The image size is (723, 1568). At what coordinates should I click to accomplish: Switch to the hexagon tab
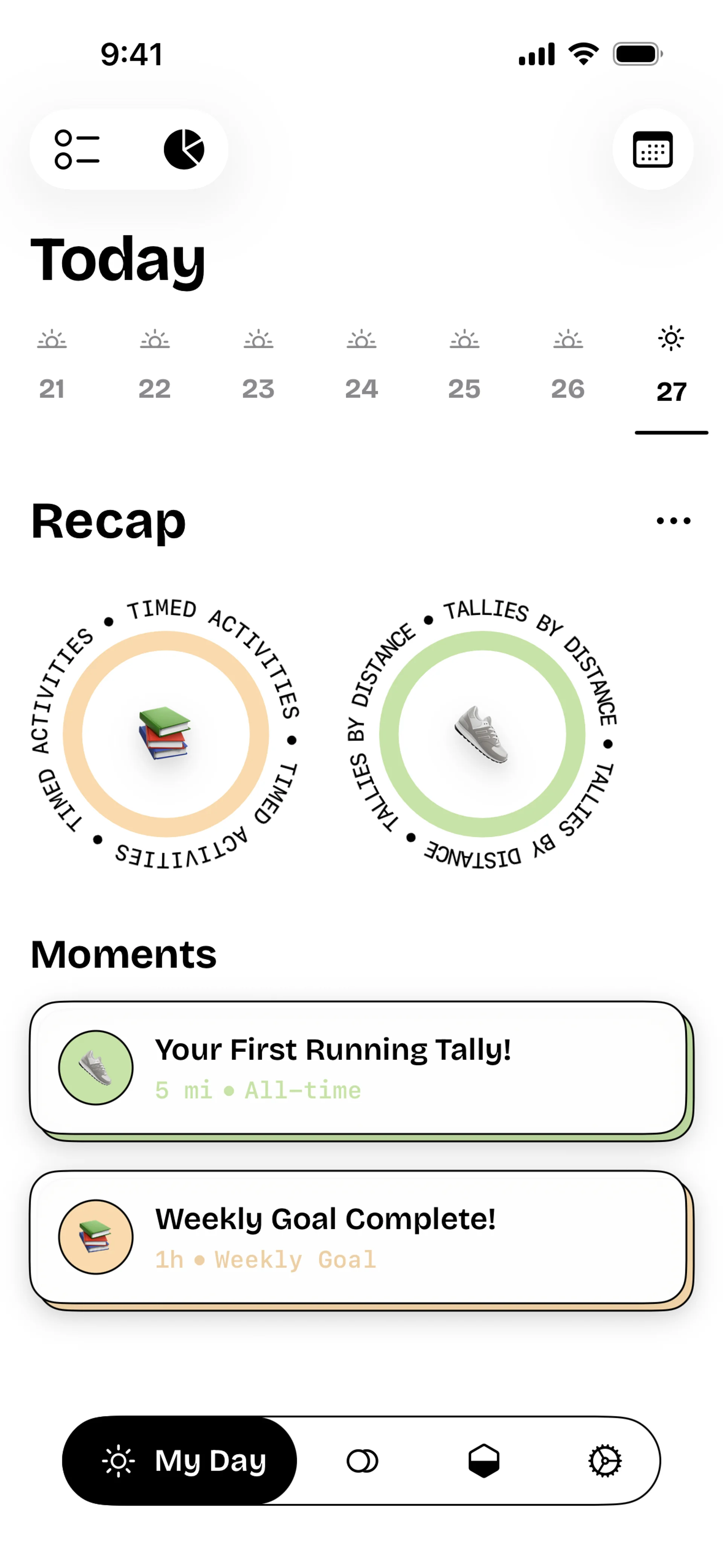(x=484, y=1461)
